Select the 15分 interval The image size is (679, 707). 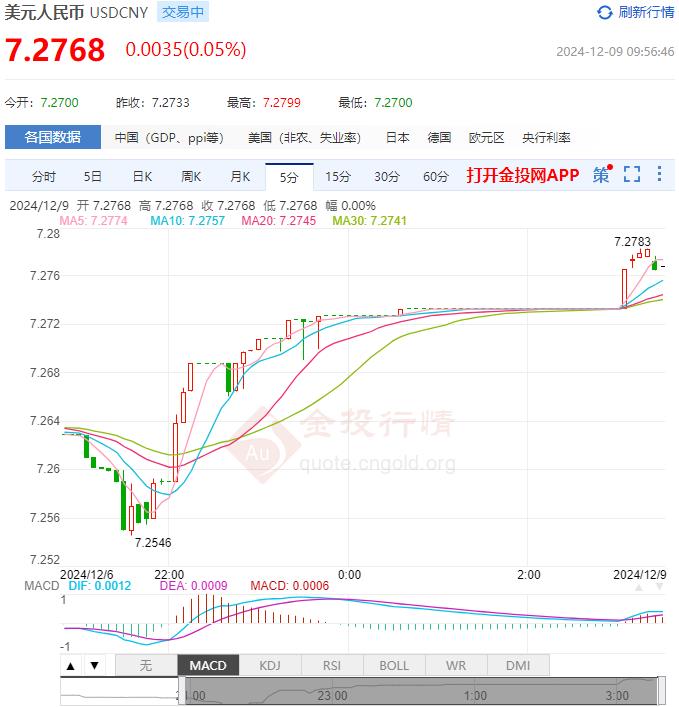coord(338,176)
